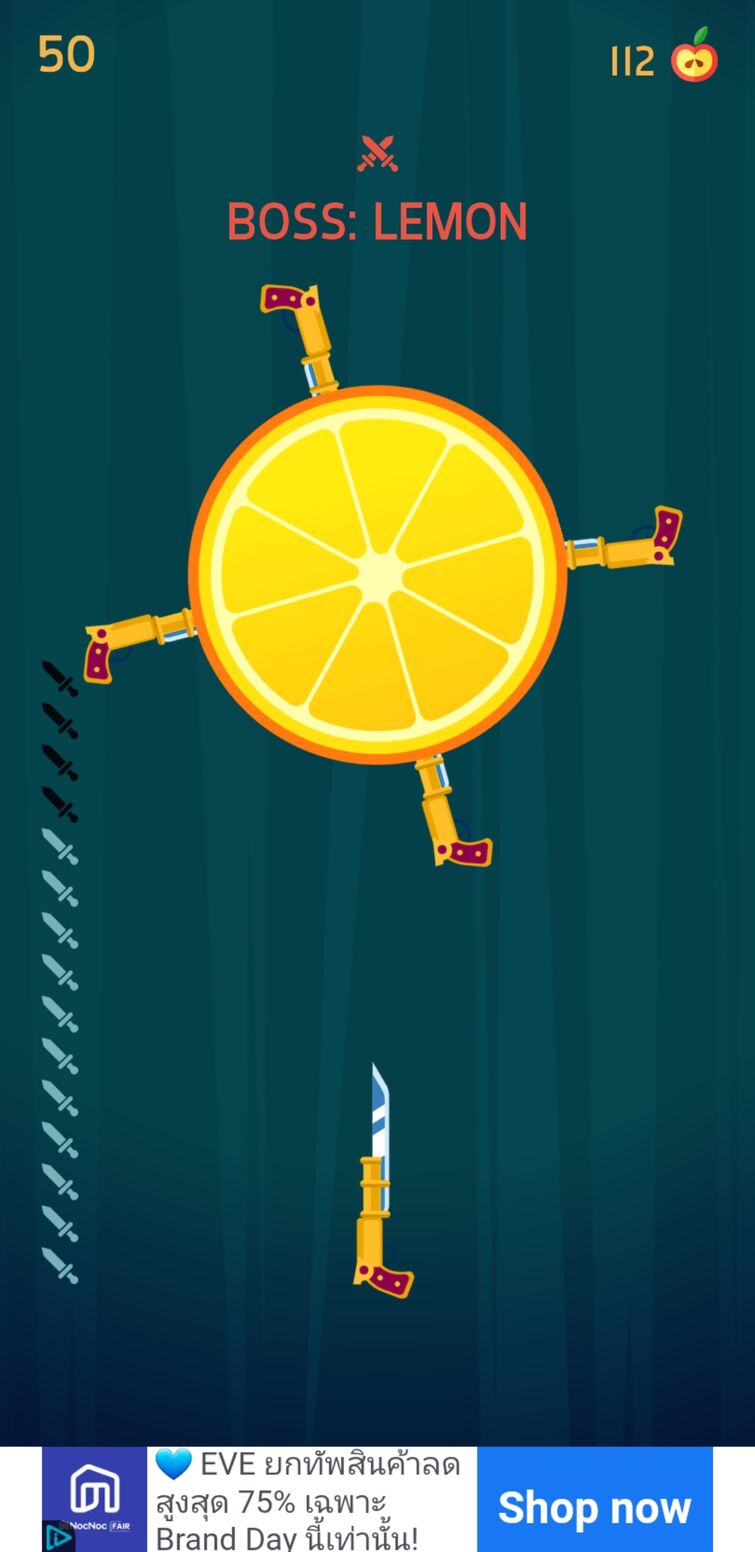This screenshot has width=755, height=1552.
Task: Tap the Shop now ad button
Action: tap(594, 1506)
